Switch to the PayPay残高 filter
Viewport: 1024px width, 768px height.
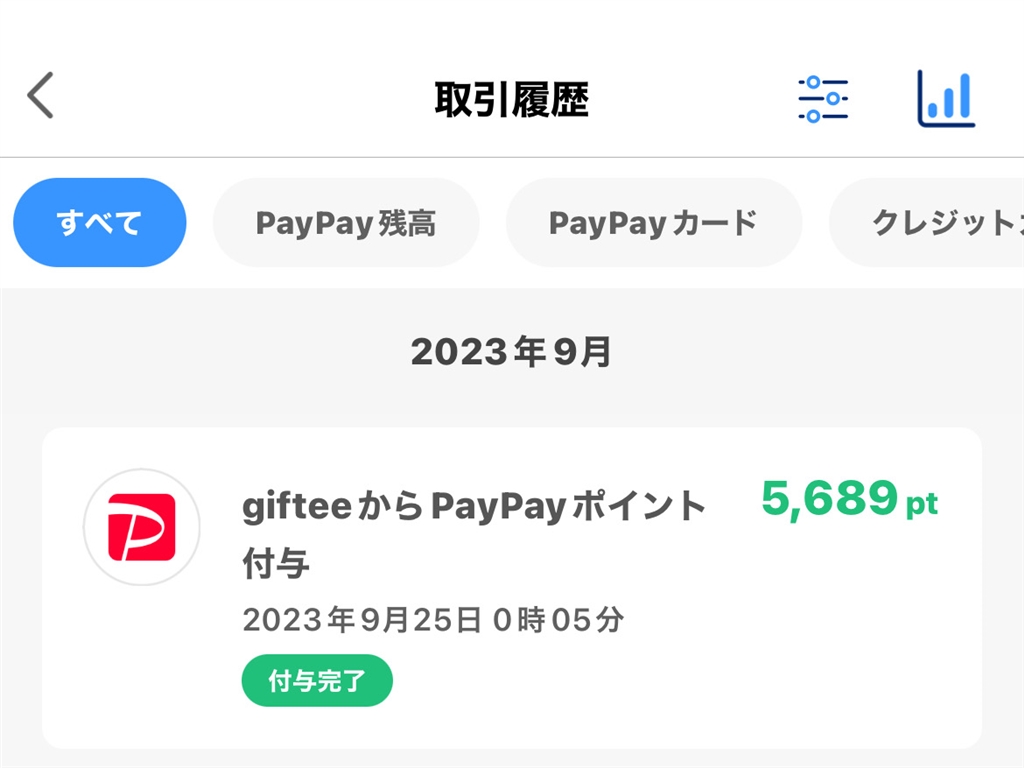[346, 223]
